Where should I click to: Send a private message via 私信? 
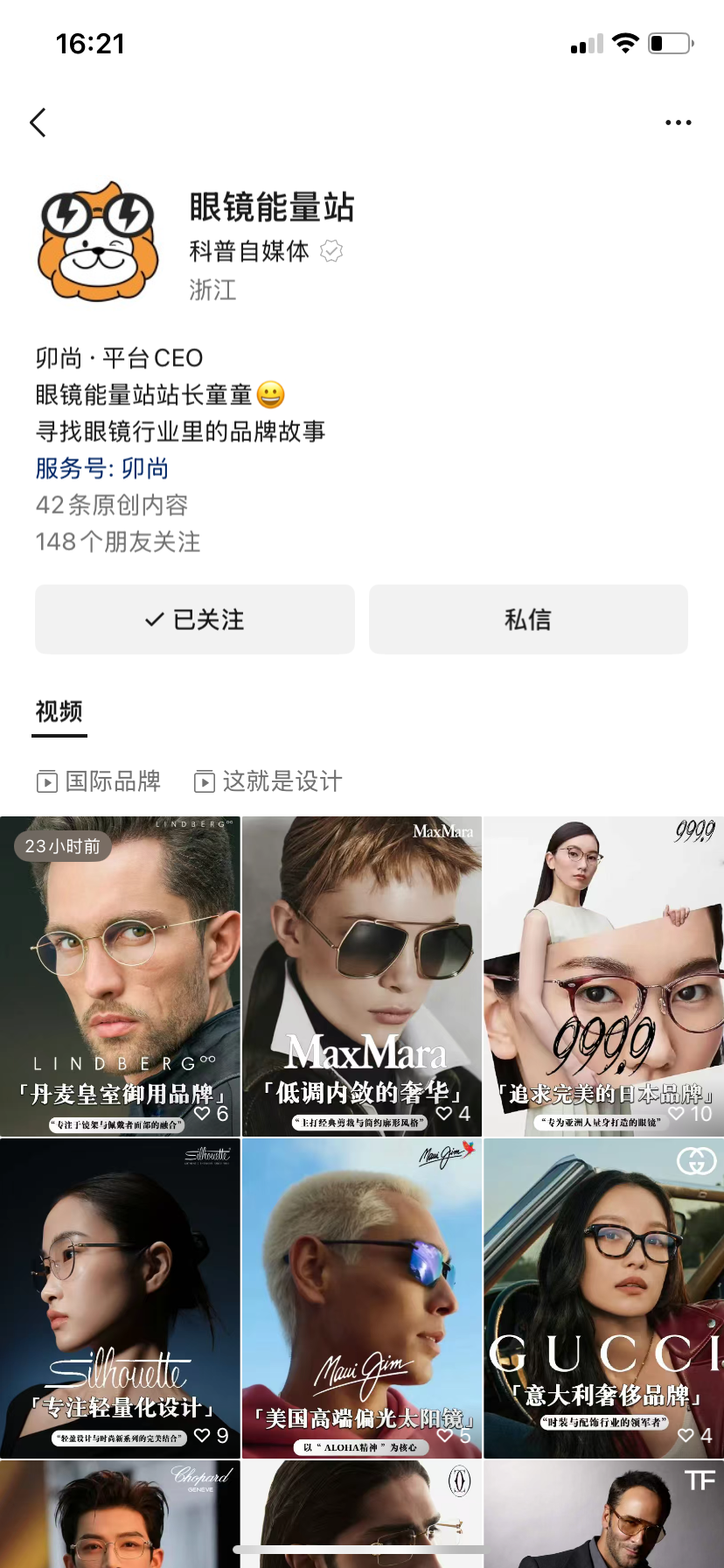click(x=528, y=619)
